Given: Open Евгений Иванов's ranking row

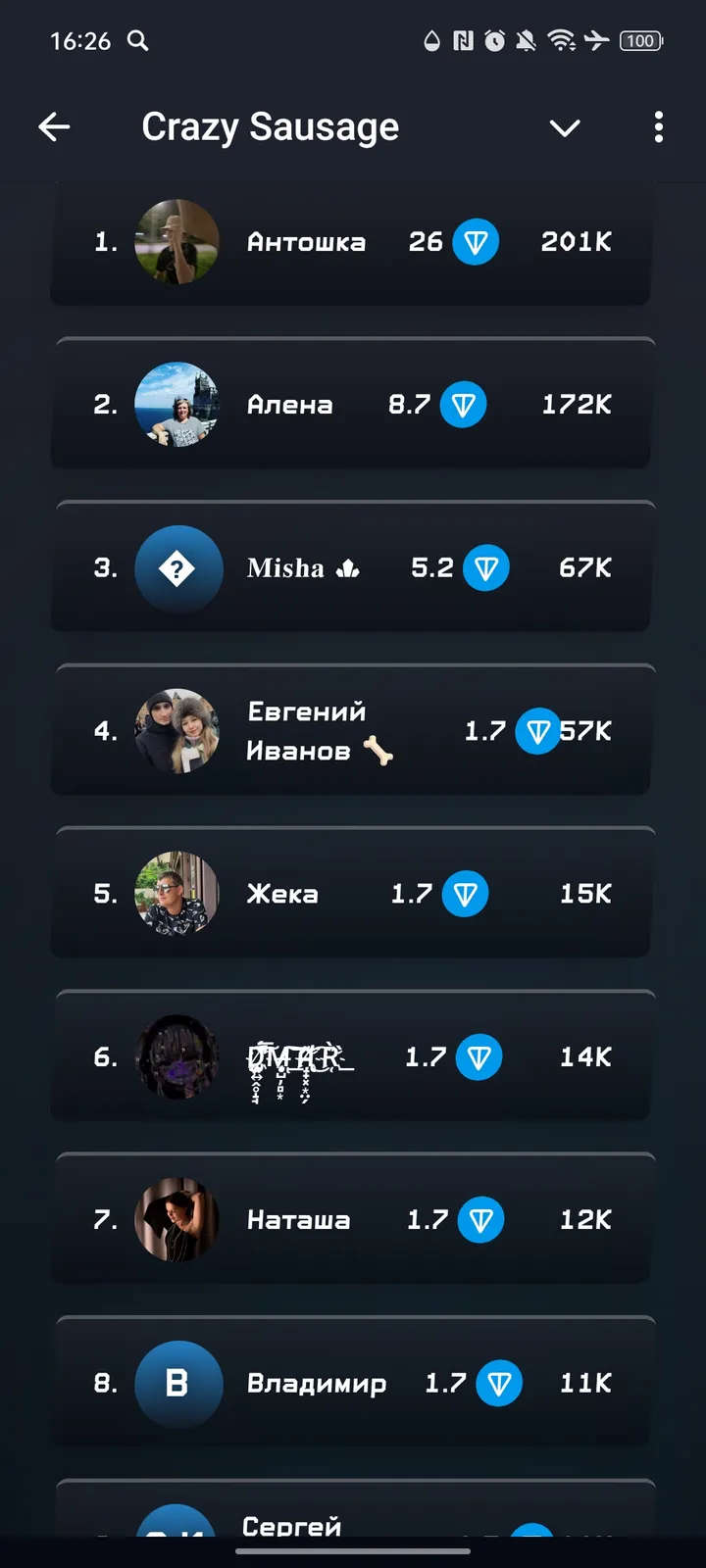Looking at the screenshot, I should [351, 731].
